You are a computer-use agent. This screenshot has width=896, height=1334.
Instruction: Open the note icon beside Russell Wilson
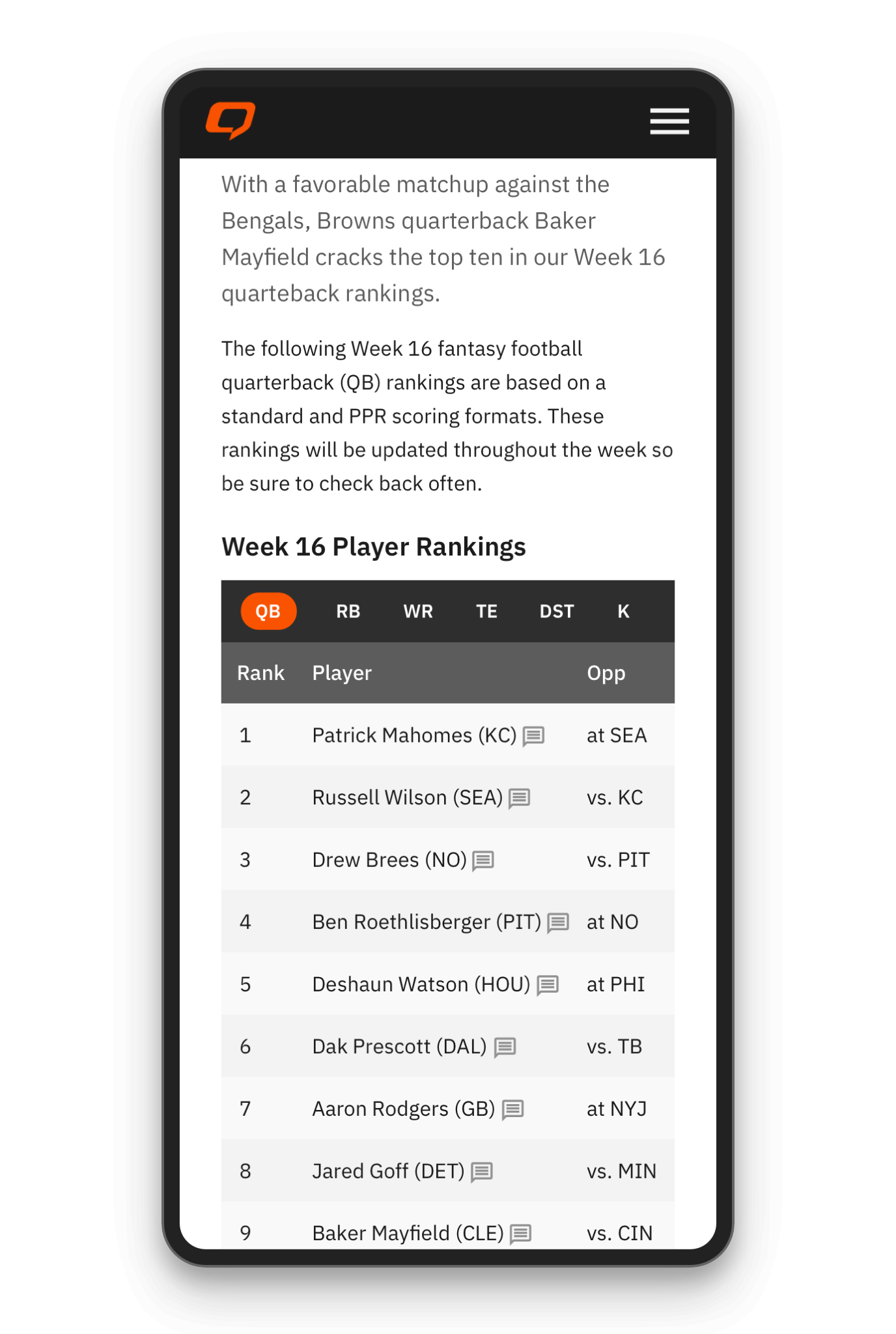[x=520, y=798]
